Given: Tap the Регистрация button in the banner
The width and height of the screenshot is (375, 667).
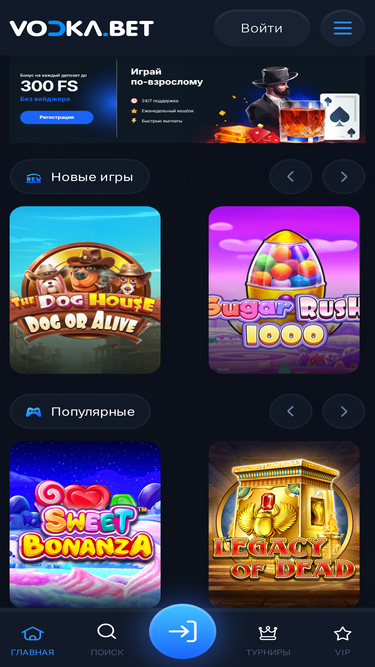Looking at the screenshot, I should [x=57, y=117].
